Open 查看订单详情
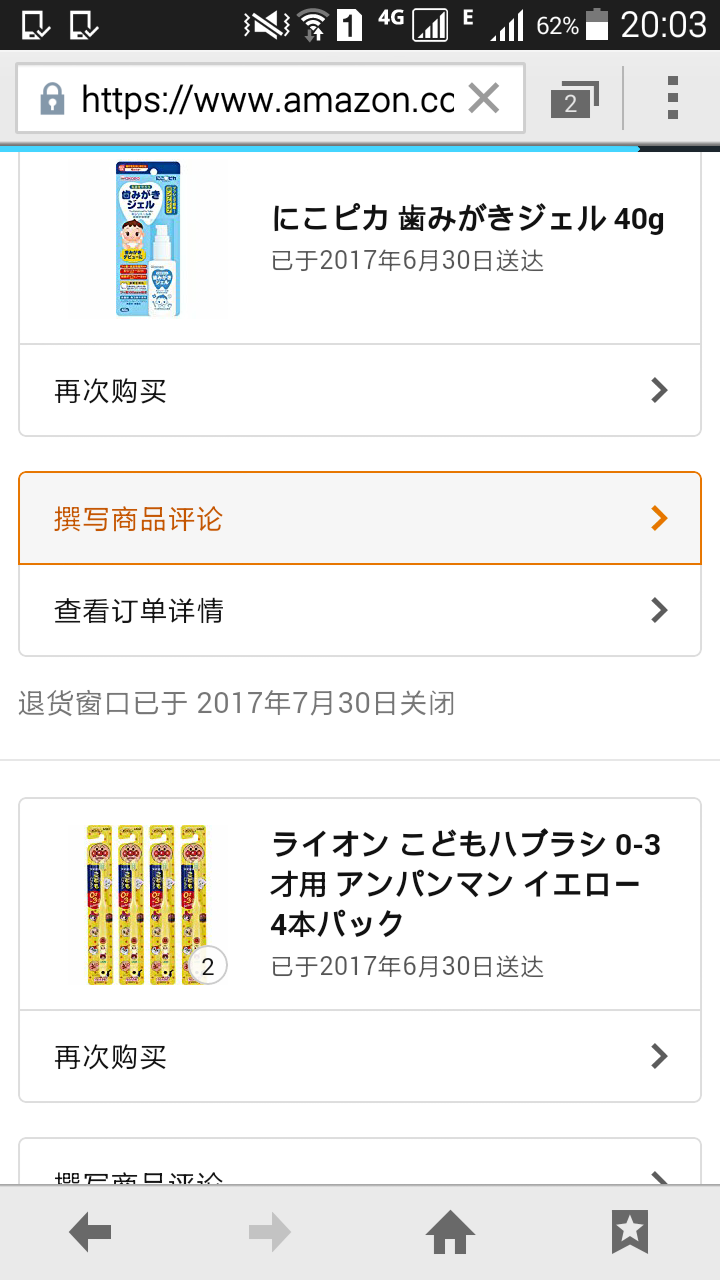This screenshot has width=720, height=1280. (x=360, y=610)
